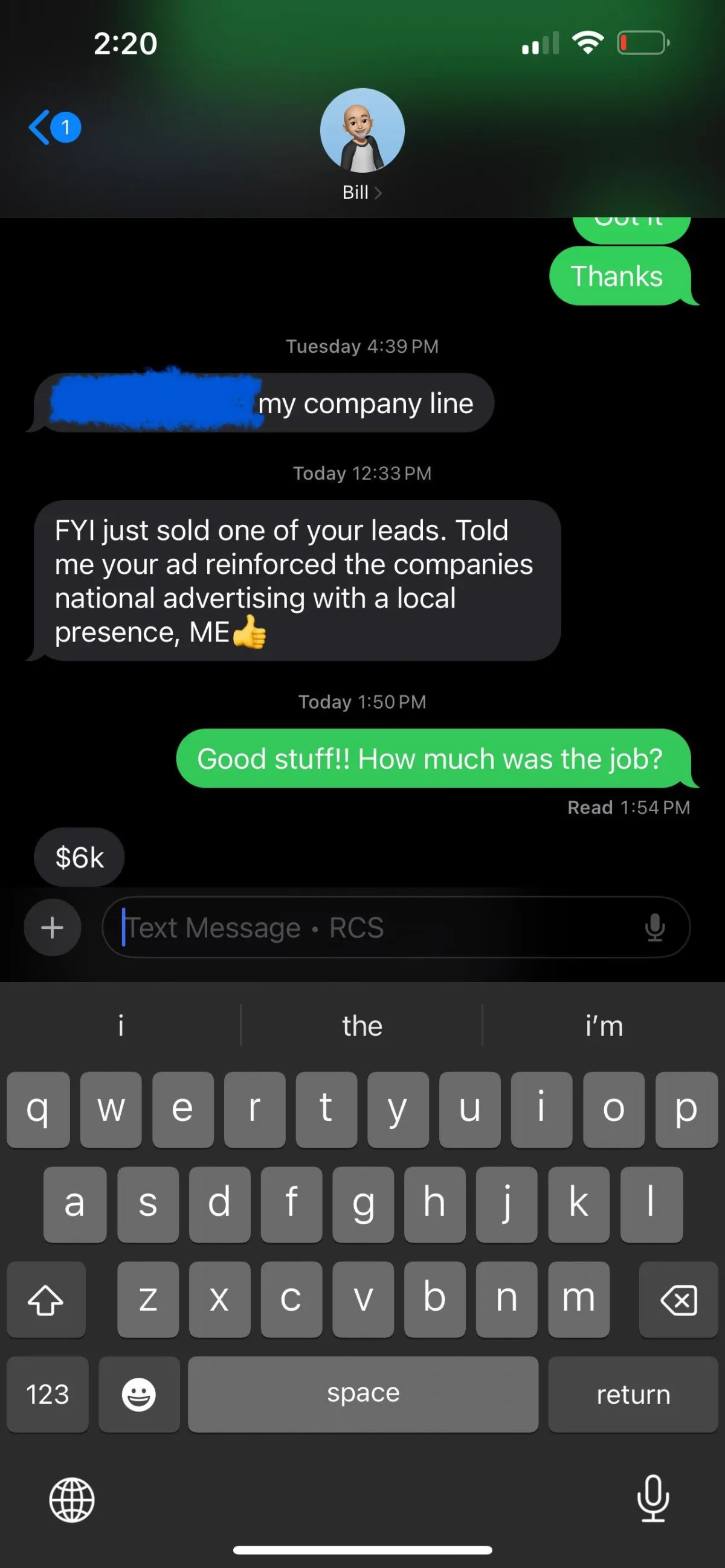Image resolution: width=725 pixels, height=1568 pixels.
Task: Switch to the 123 numeric keyboard
Action: (x=48, y=1394)
